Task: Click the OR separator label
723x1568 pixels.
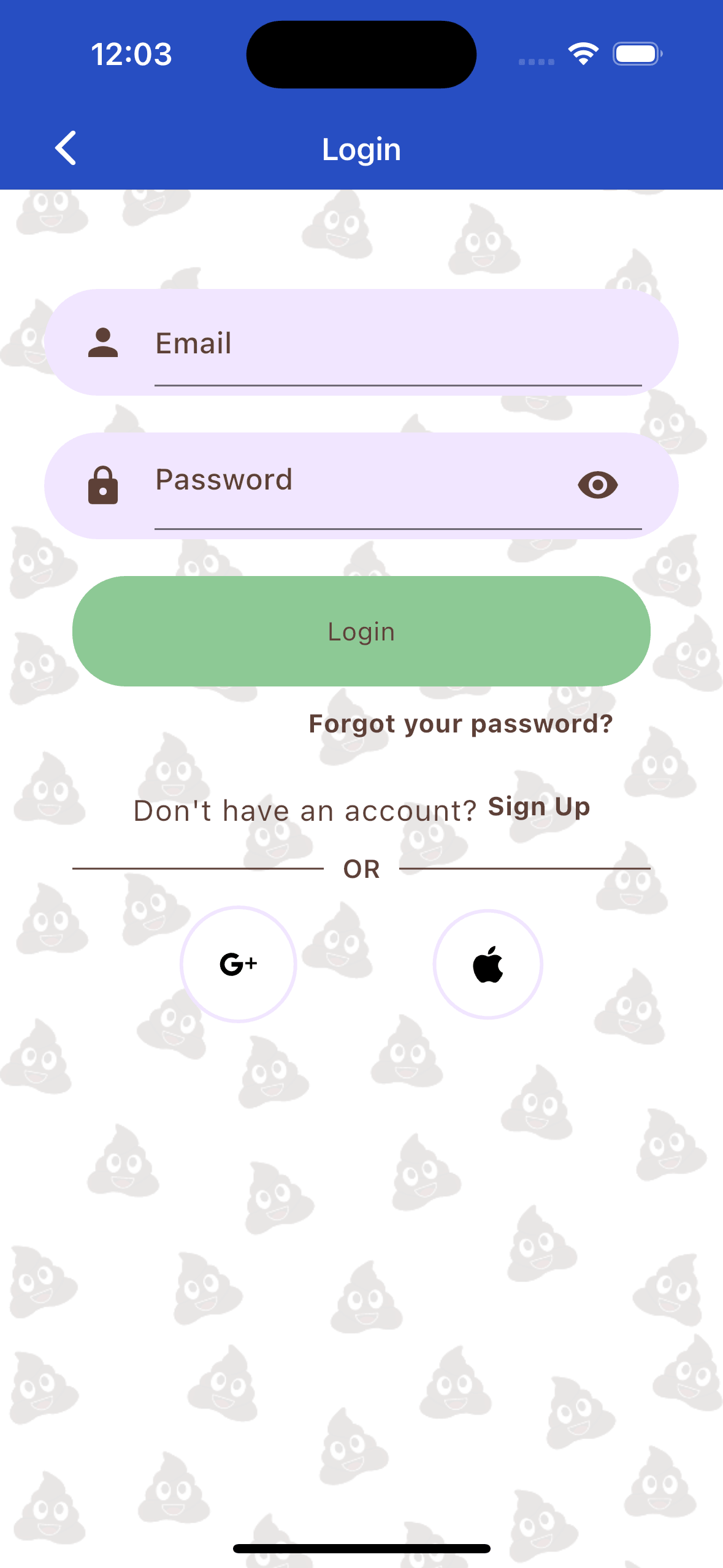Action: 361,869
